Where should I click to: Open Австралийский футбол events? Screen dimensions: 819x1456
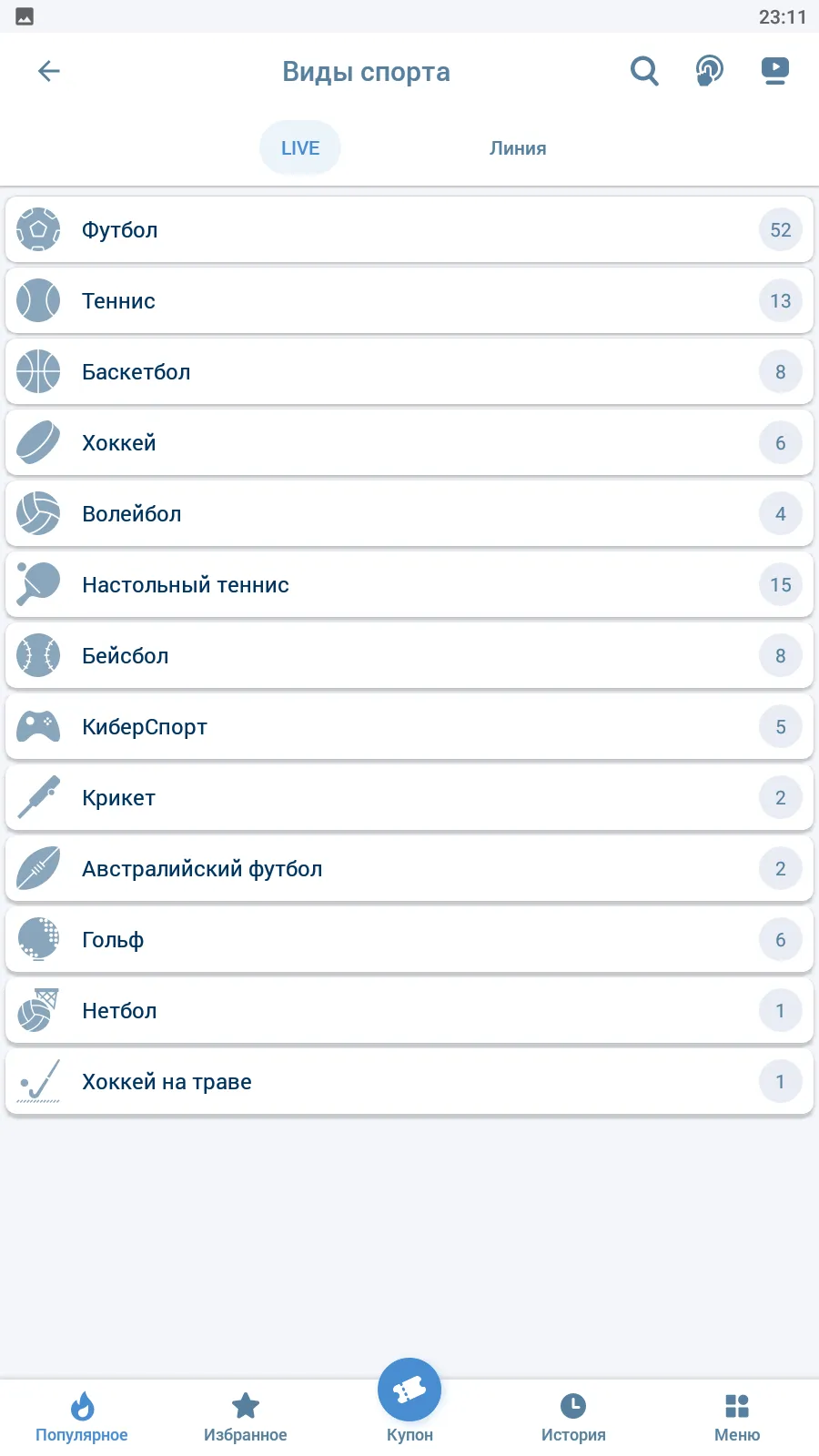(409, 869)
